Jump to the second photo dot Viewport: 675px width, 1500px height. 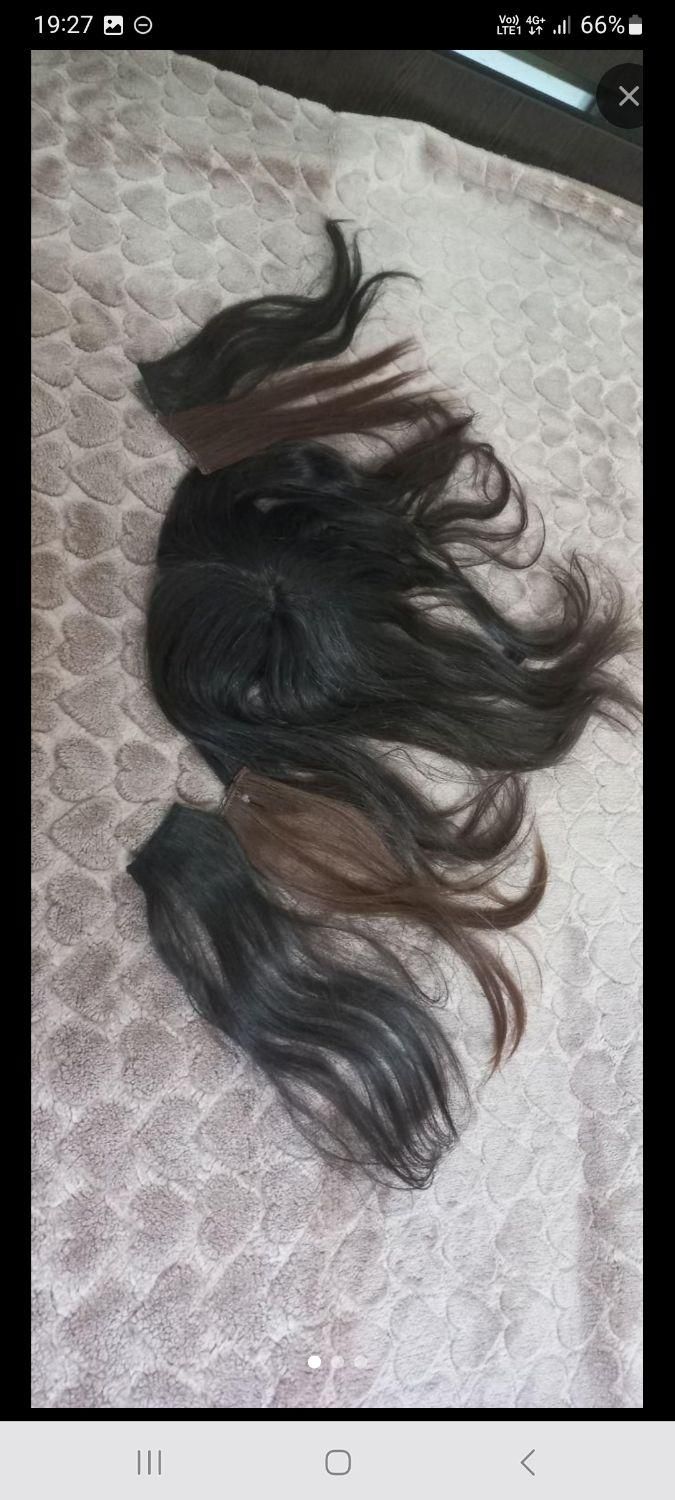(337, 1361)
